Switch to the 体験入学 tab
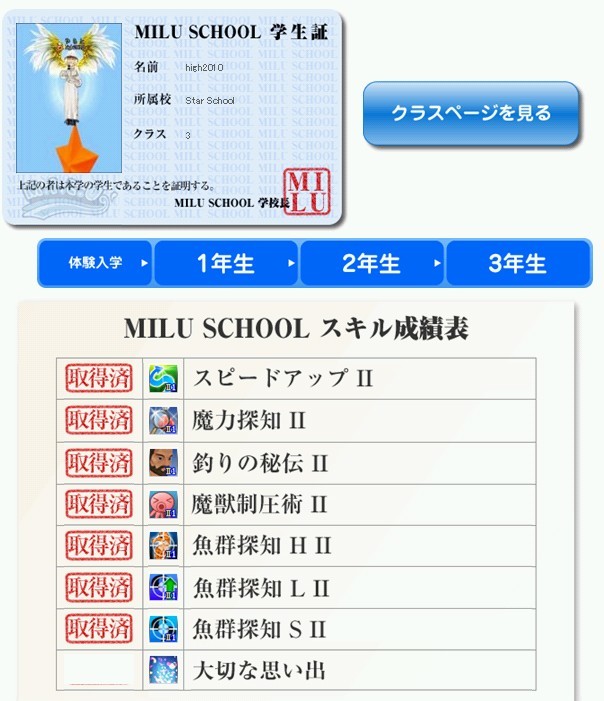604x701 pixels. pos(95,264)
